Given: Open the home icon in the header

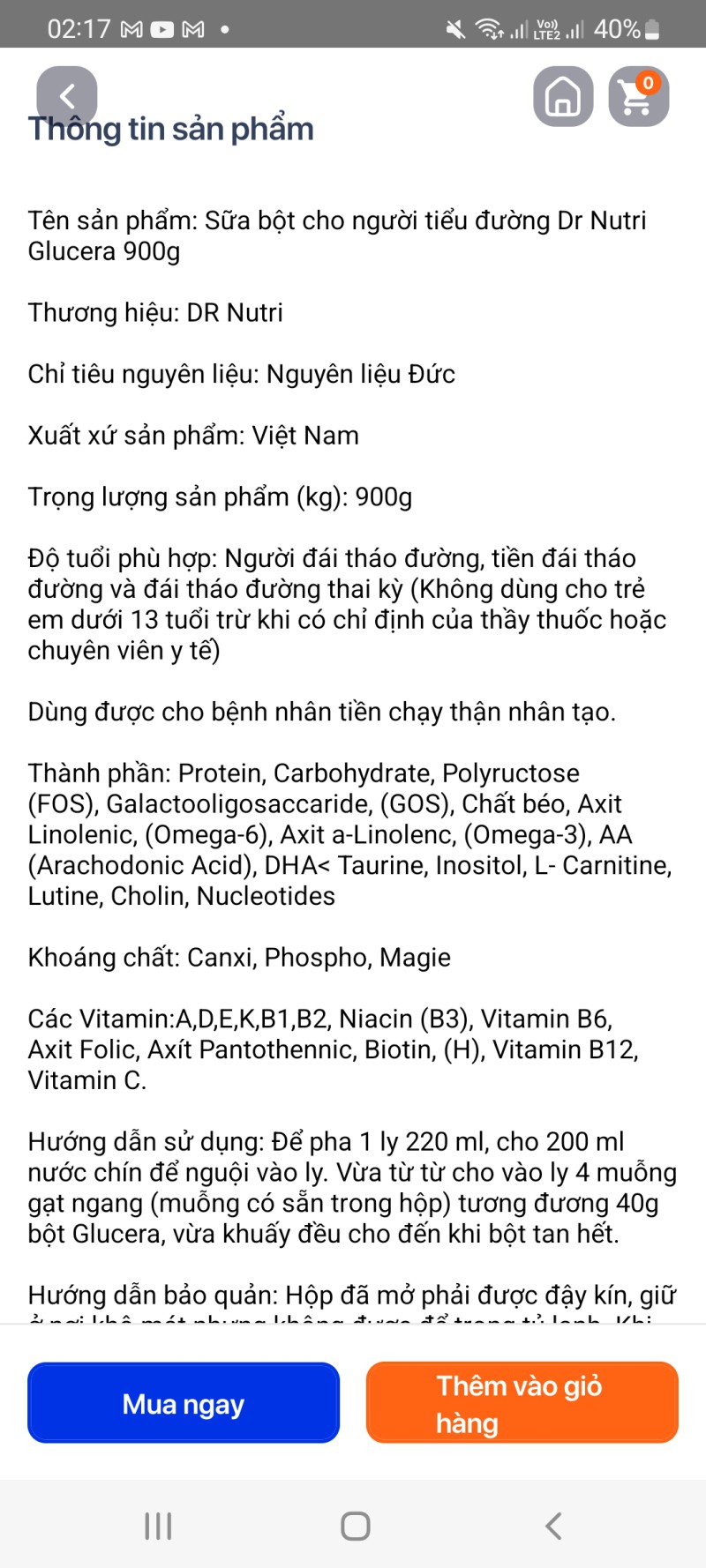Looking at the screenshot, I should coord(563,96).
